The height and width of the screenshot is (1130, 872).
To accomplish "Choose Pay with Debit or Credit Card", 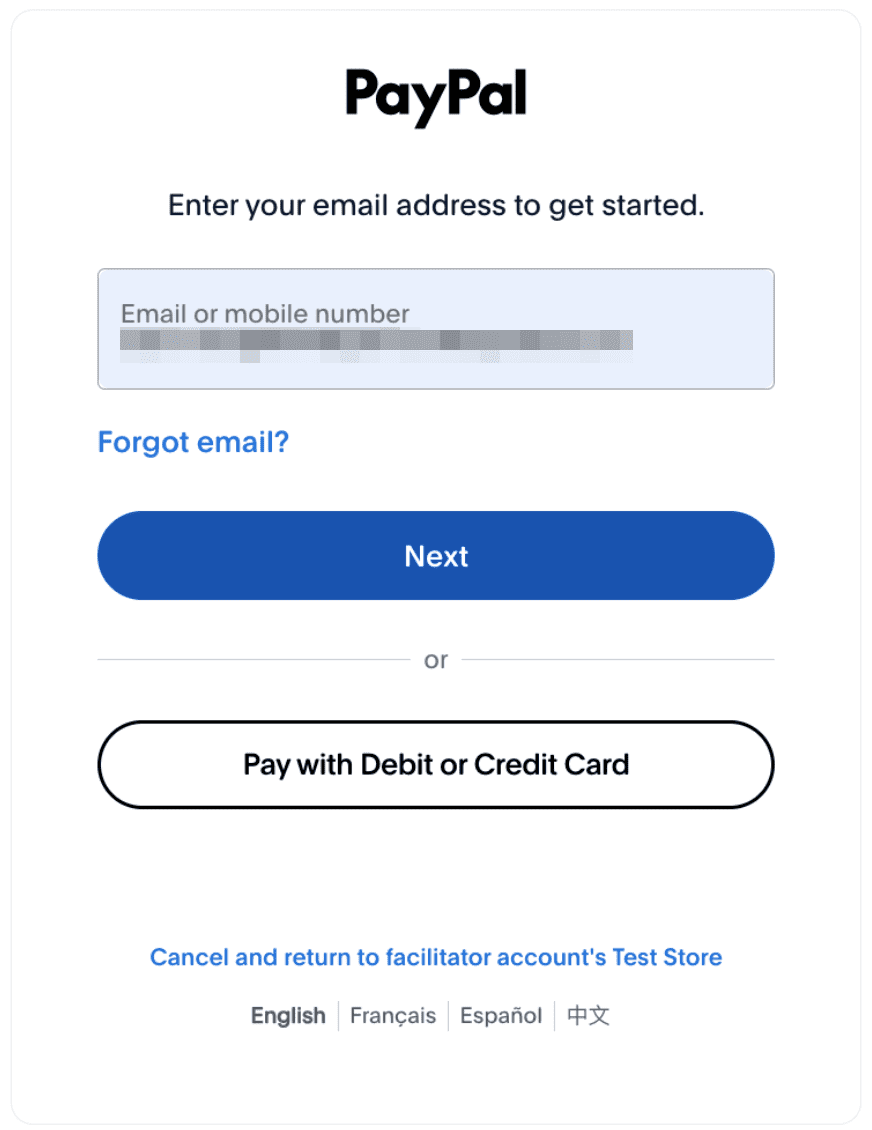I will click(x=435, y=765).
